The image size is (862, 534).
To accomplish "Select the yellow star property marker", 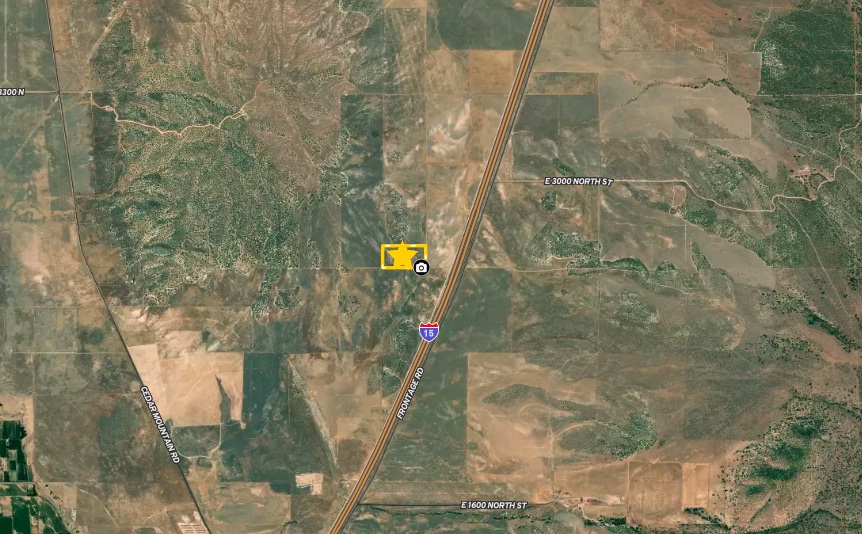I will pos(401,255).
